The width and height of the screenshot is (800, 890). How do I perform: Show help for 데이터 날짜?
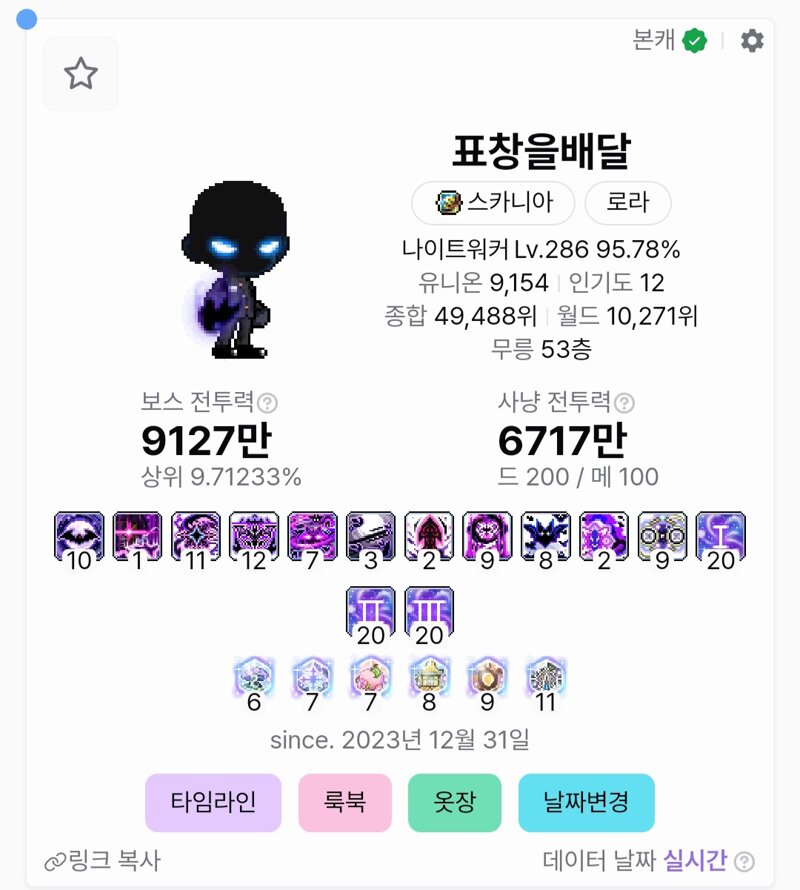click(x=745, y=862)
